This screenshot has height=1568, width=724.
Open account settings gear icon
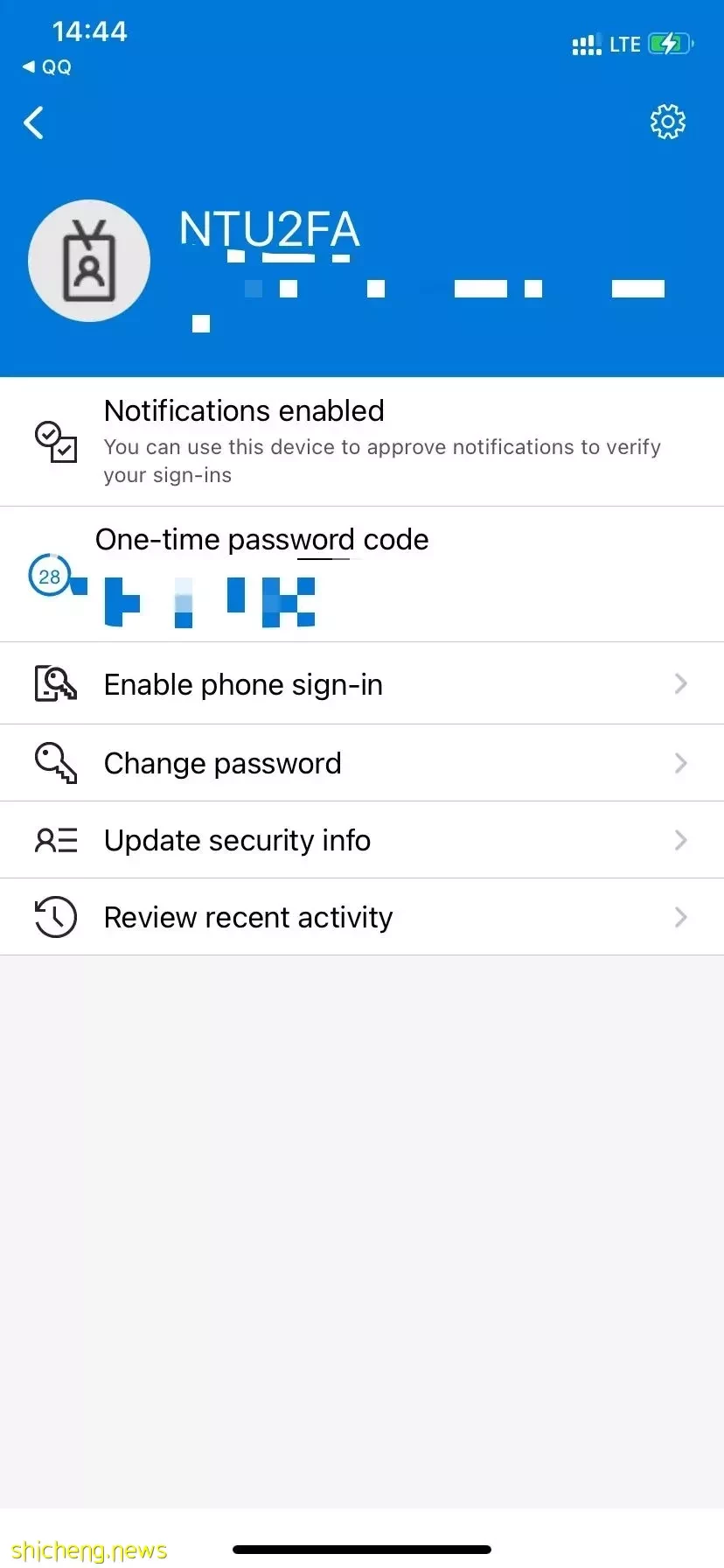668,122
